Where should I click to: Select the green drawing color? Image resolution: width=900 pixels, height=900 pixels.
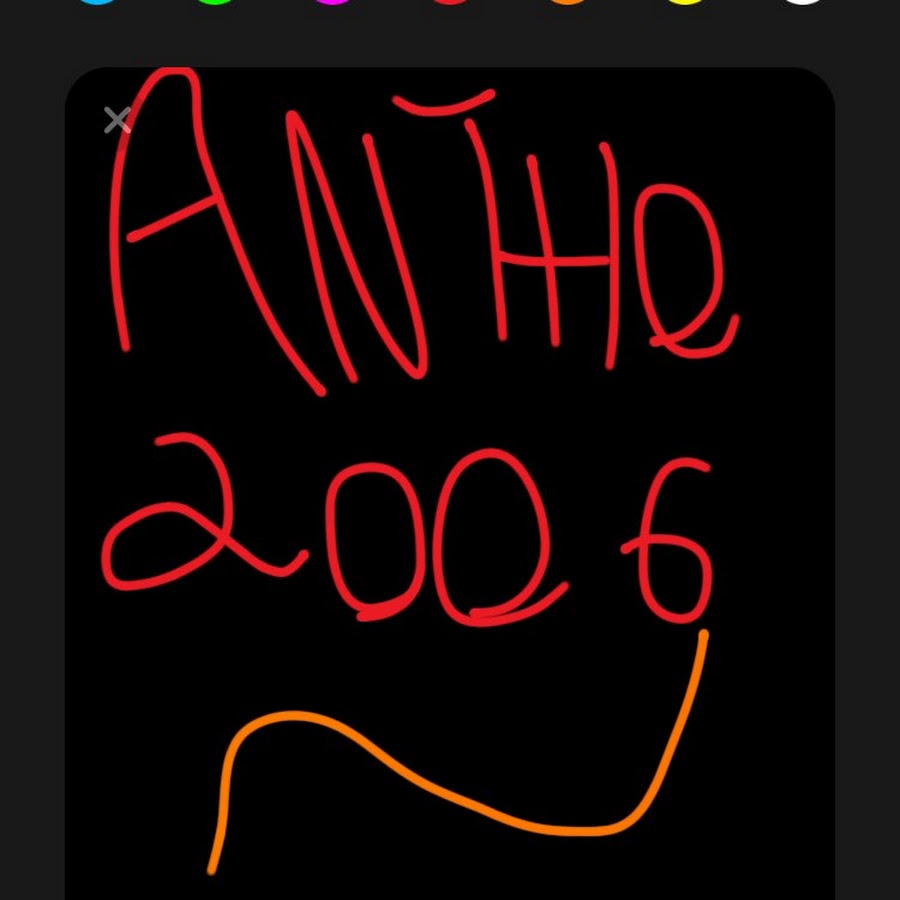[215, 1]
